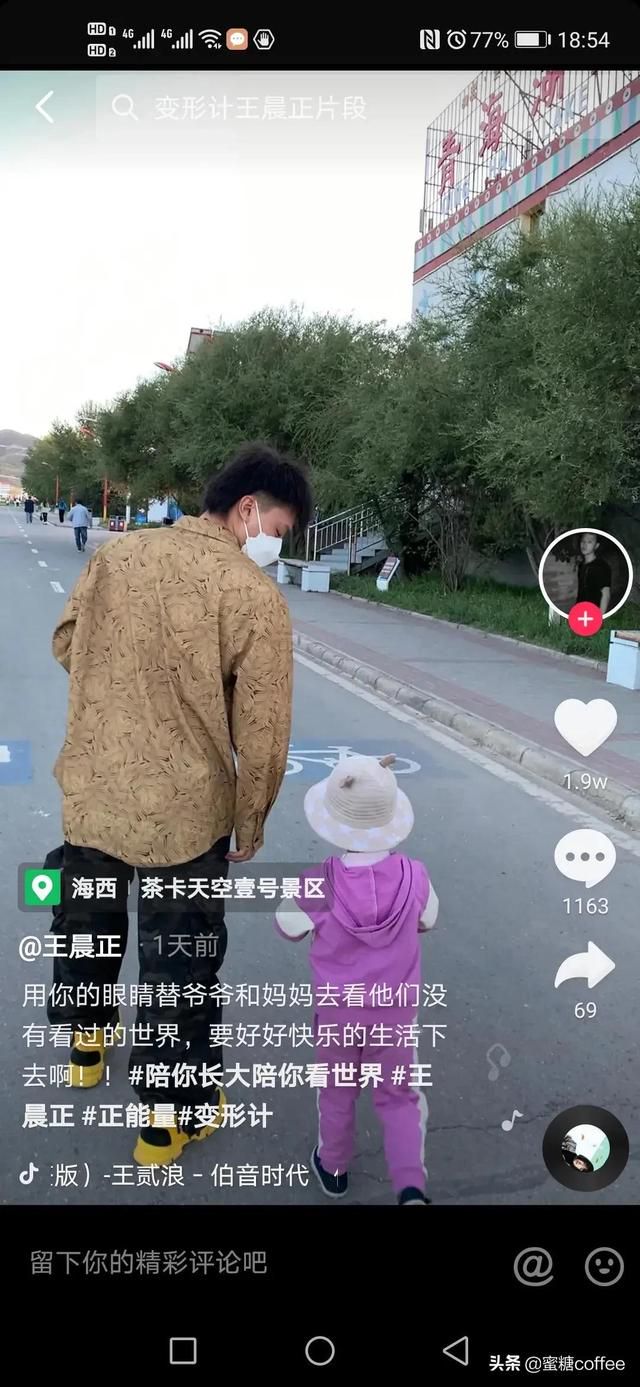640x1387 pixels.
Task: Mention someone with the @ icon
Action: [x=533, y=1266]
